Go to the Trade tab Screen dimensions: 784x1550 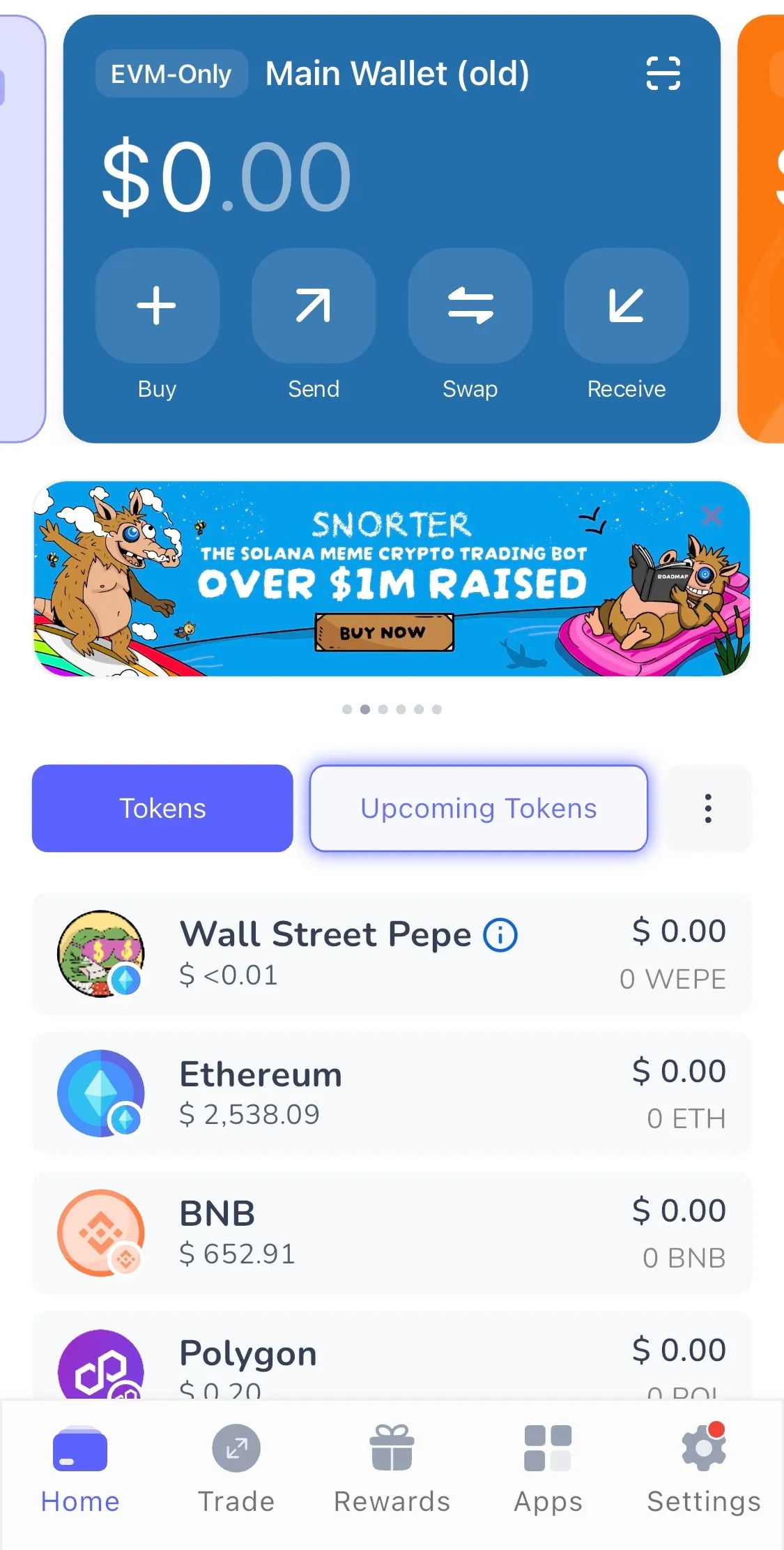pyautogui.click(x=236, y=1468)
